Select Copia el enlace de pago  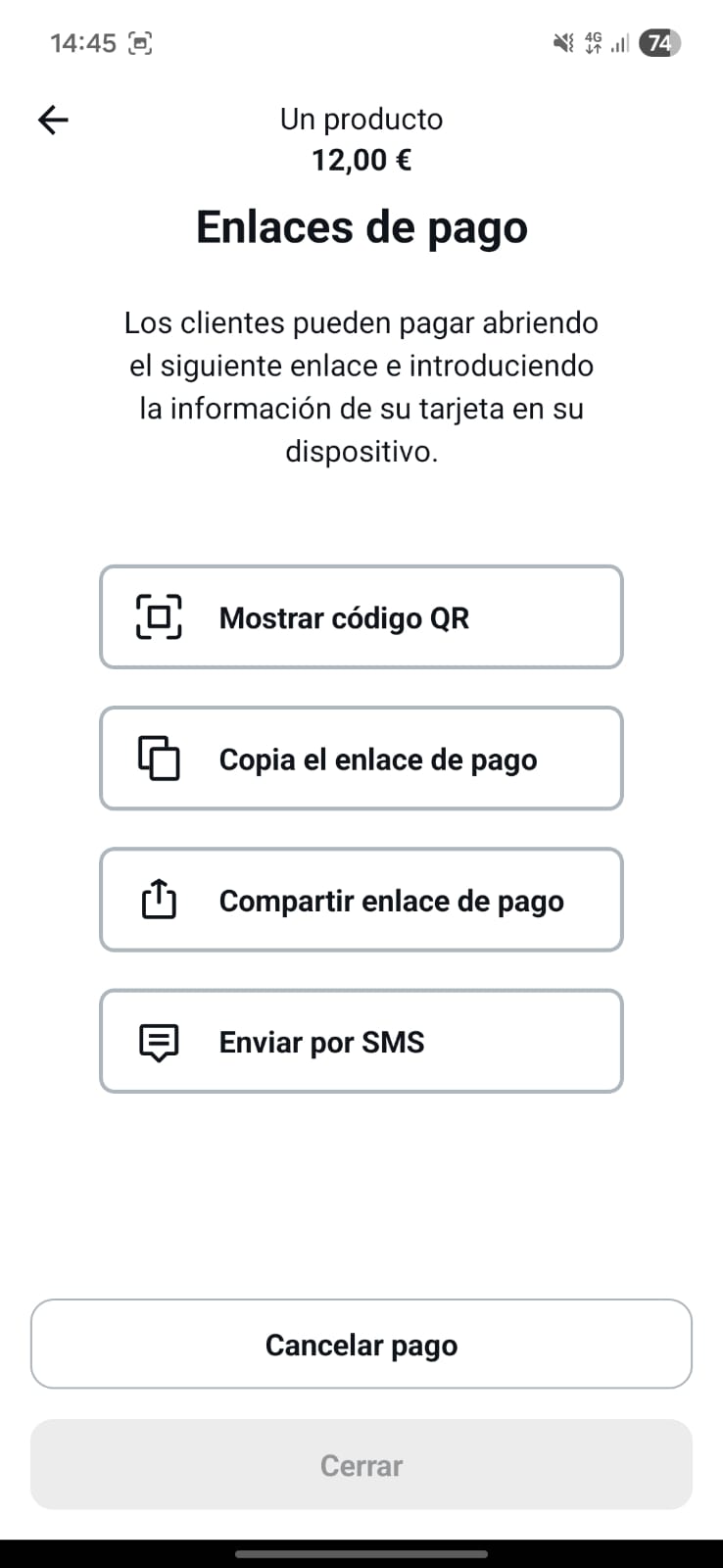pyautogui.click(x=361, y=759)
